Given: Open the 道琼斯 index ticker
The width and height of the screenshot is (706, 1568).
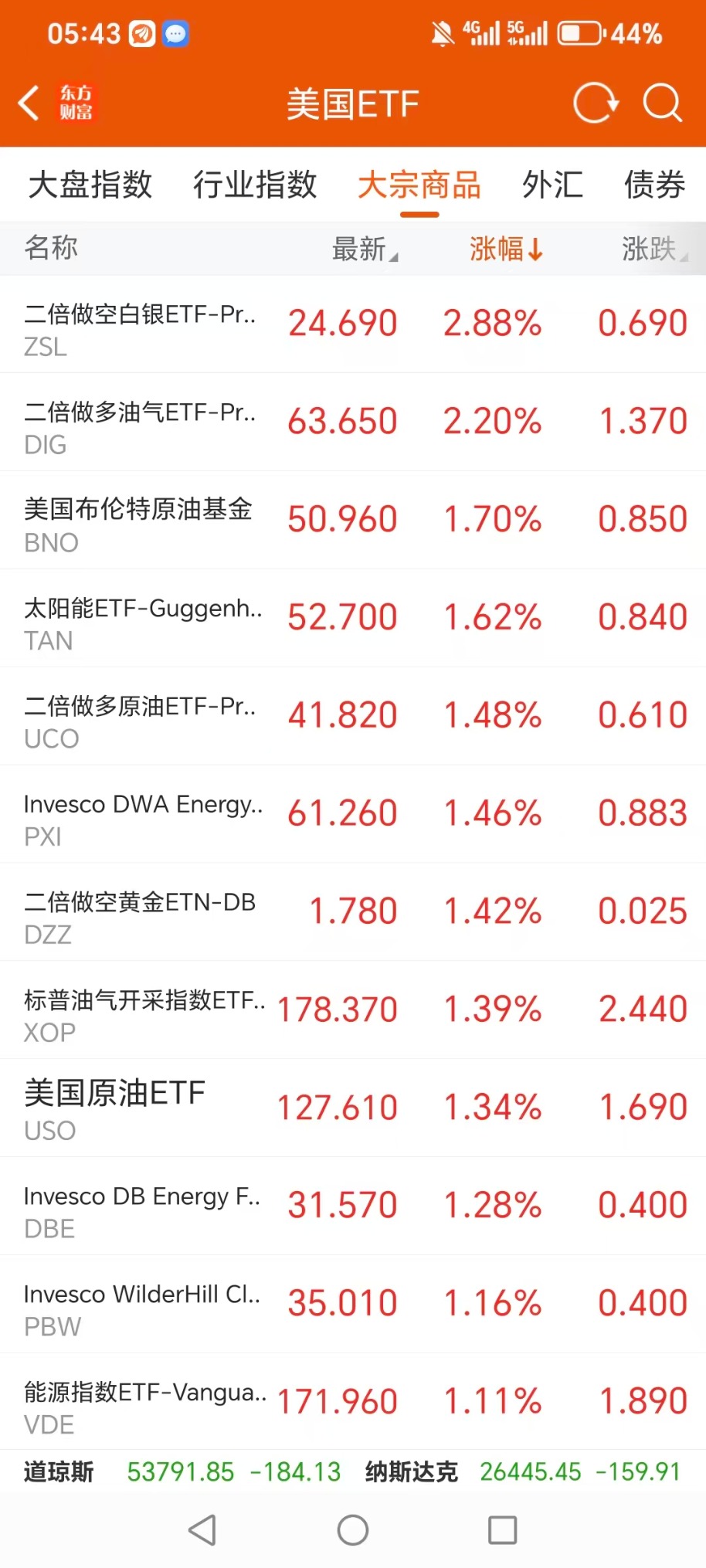Looking at the screenshot, I should coord(182,1471).
